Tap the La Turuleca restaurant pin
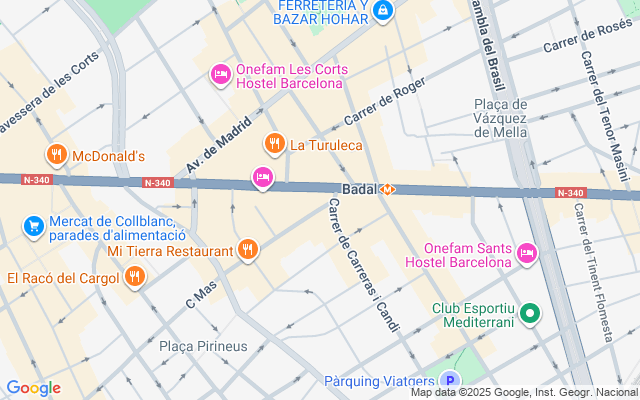The width and height of the screenshot is (640, 400). click(x=274, y=144)
